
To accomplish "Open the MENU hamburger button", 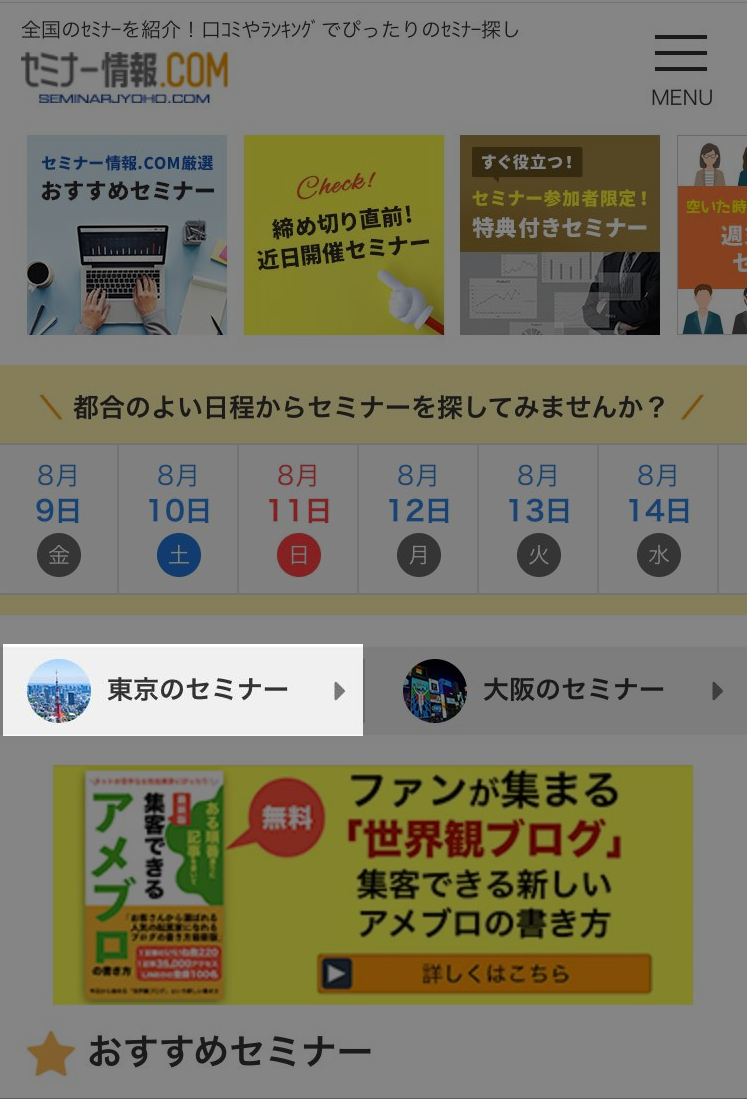I will pyautogui.click(x=681, y=70).
